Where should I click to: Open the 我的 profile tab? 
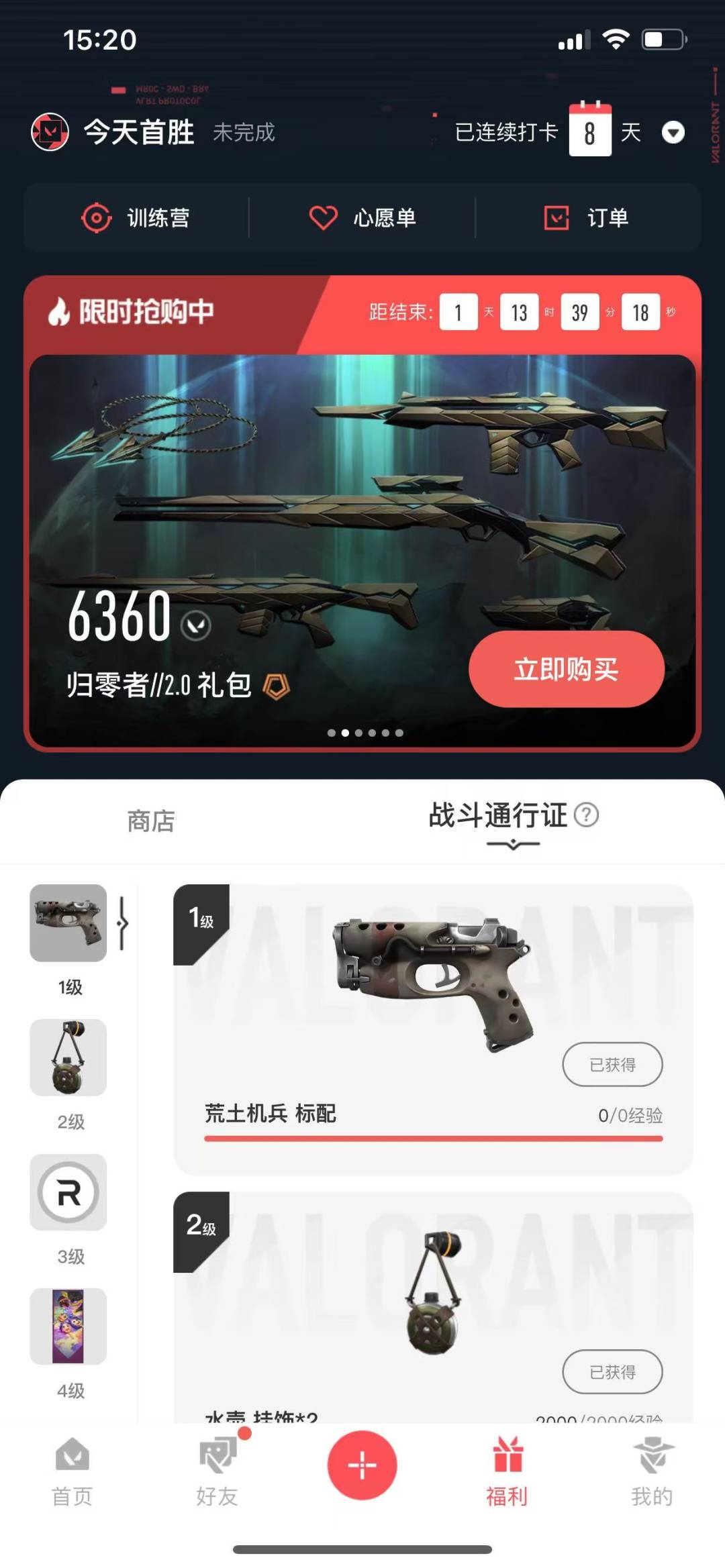(x=652, y=1472)
